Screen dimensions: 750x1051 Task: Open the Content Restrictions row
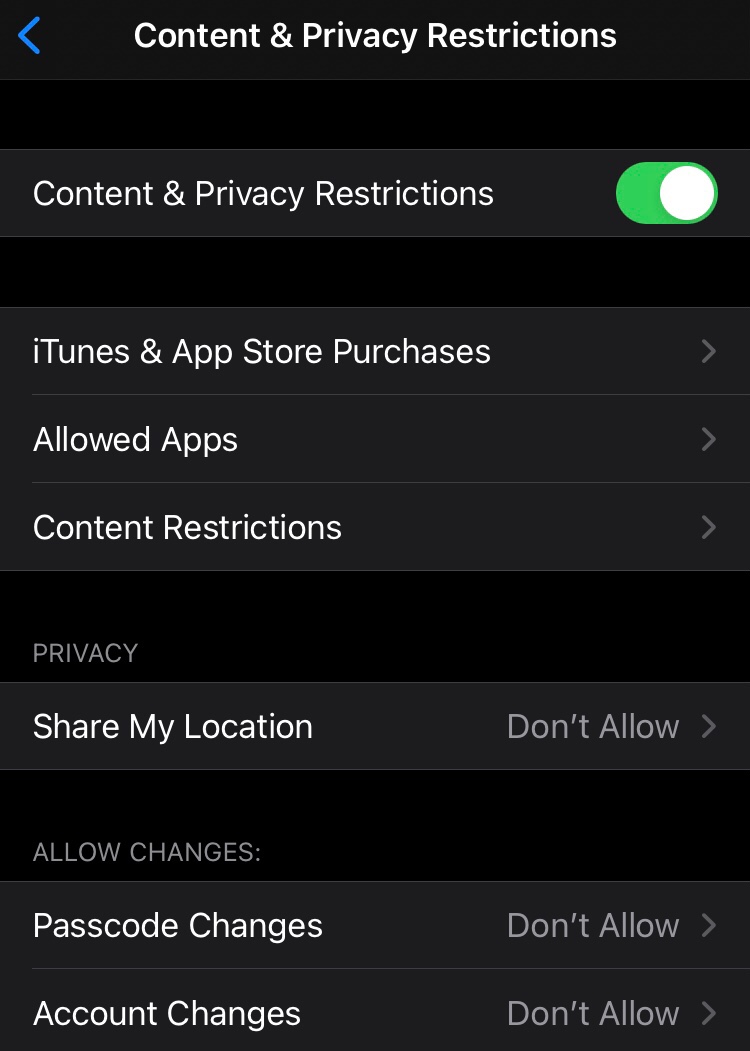[375, 527]
